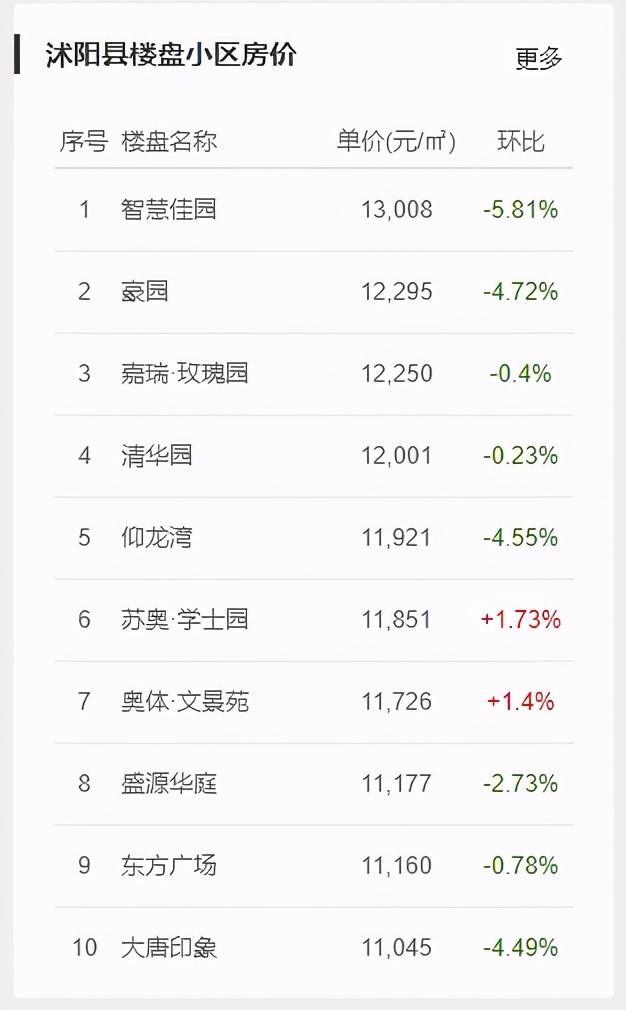Select the 东方广场 row
The image size is (626, 1010).
pyautogui.click(x=314, y=866)
